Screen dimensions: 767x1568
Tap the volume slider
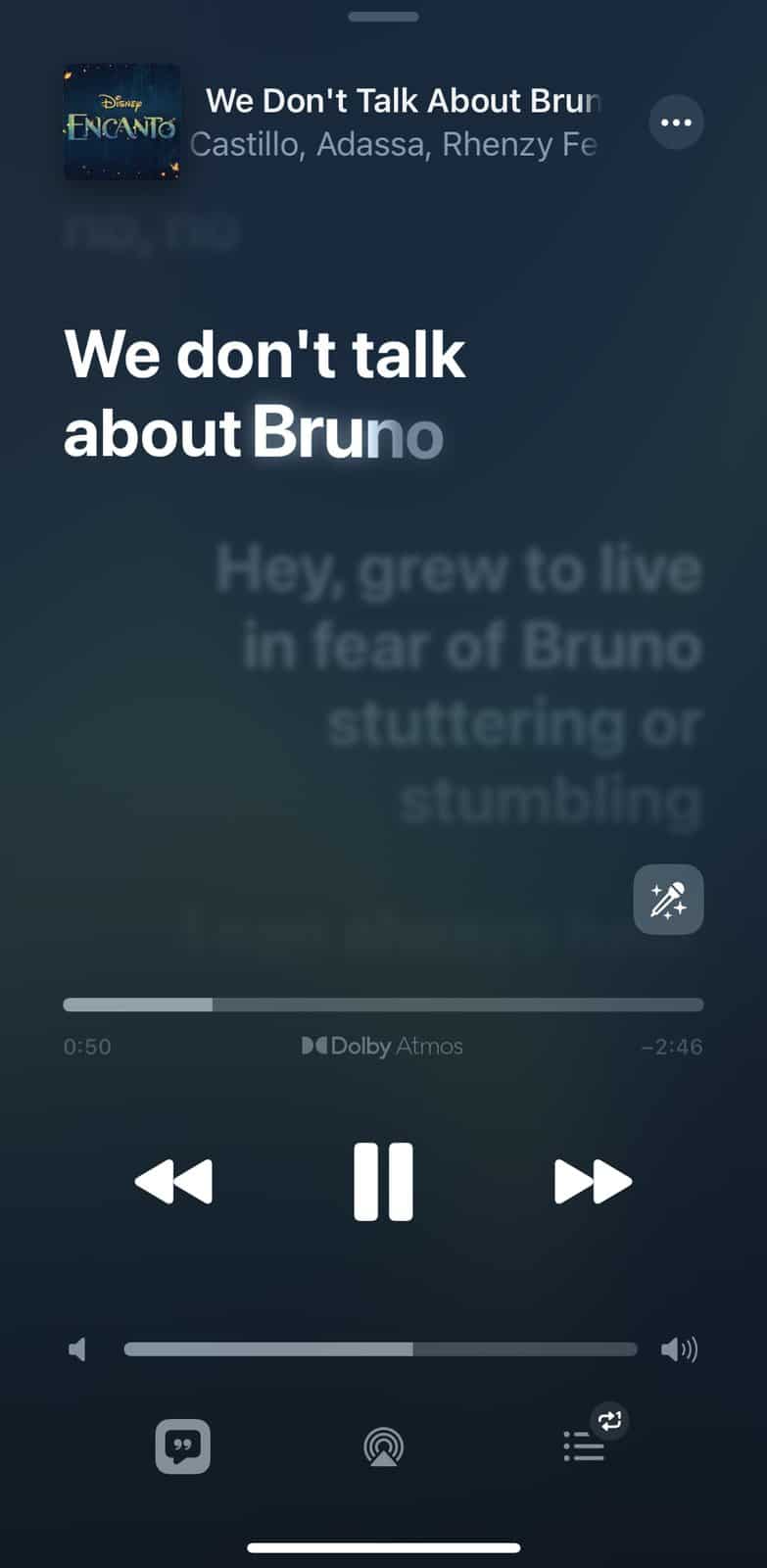pos(380,1349)
